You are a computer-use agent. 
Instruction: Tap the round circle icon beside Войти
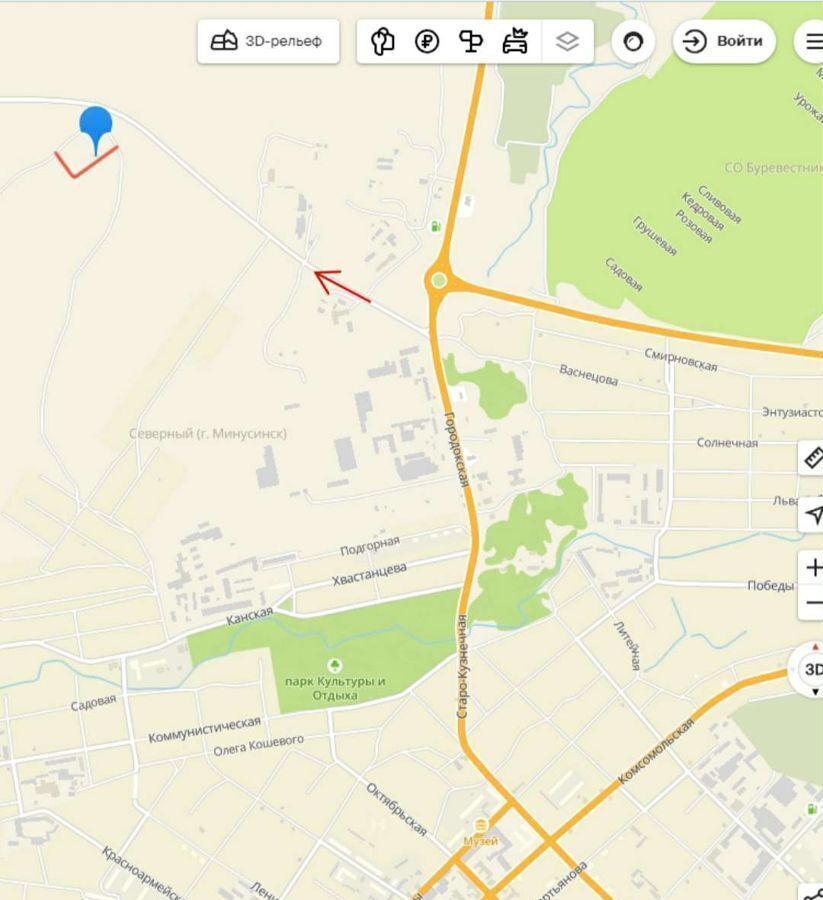[633, 42]
